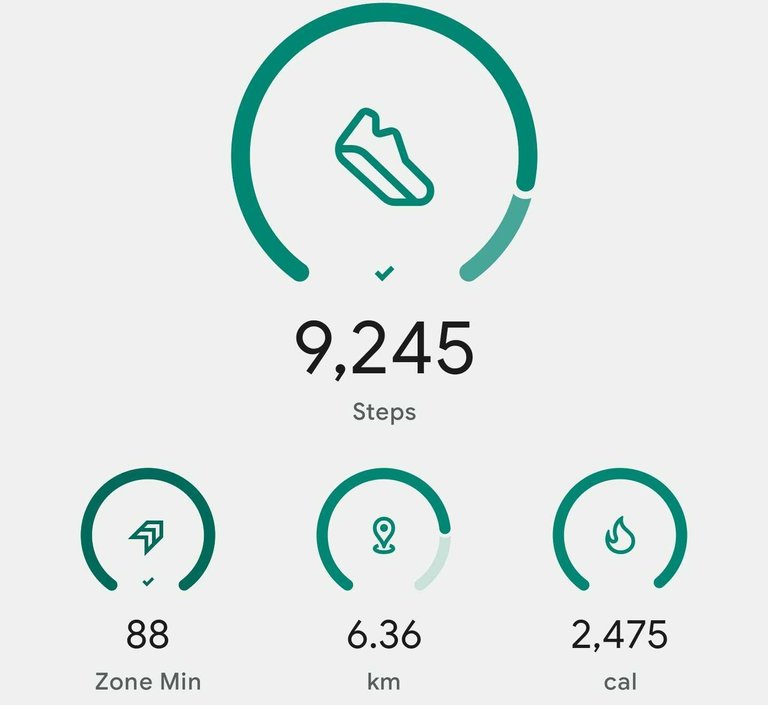Show calories burned details

[x=619, y=537]
